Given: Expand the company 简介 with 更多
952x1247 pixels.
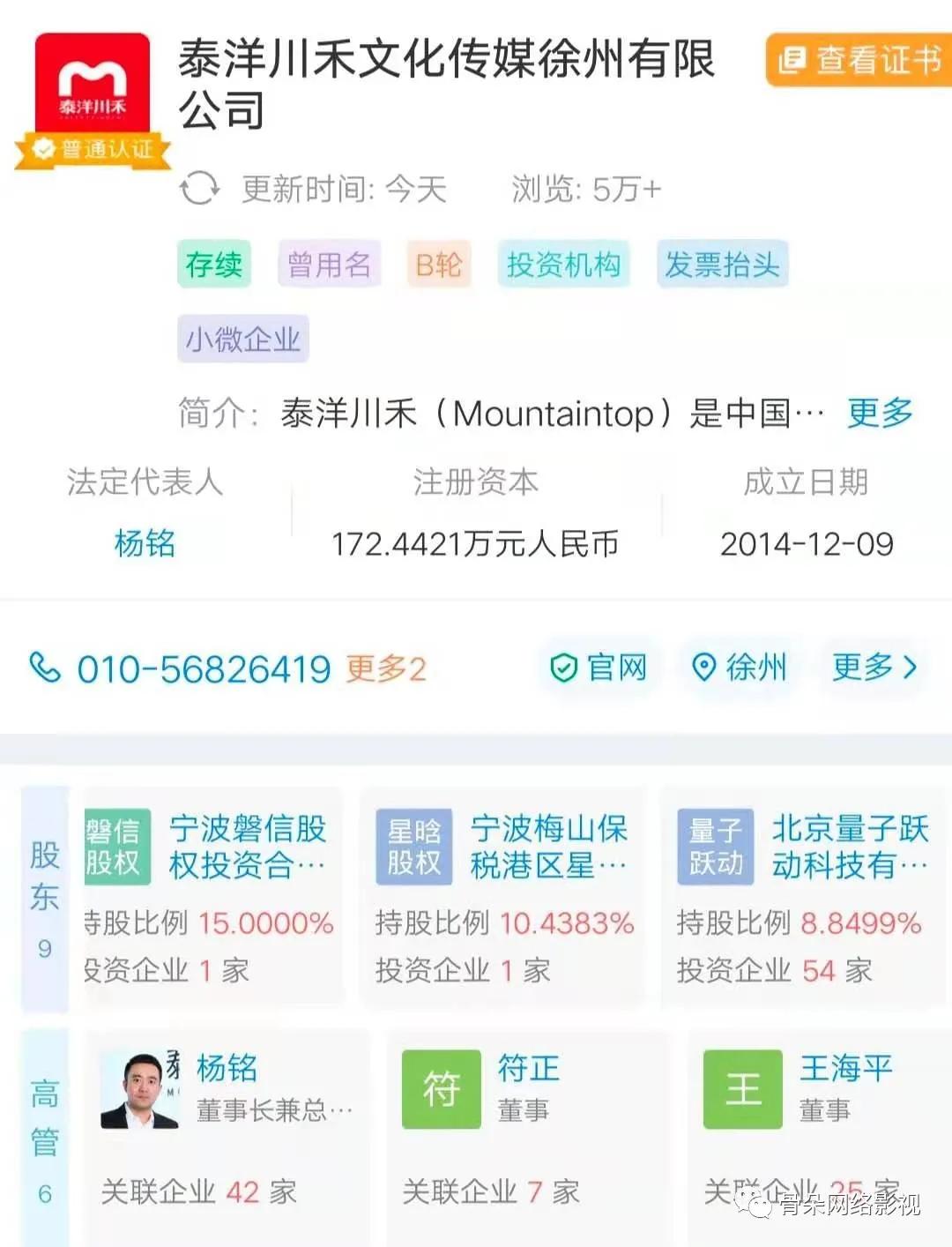Looking at the screenshot, I should click(x=879, y=412).
